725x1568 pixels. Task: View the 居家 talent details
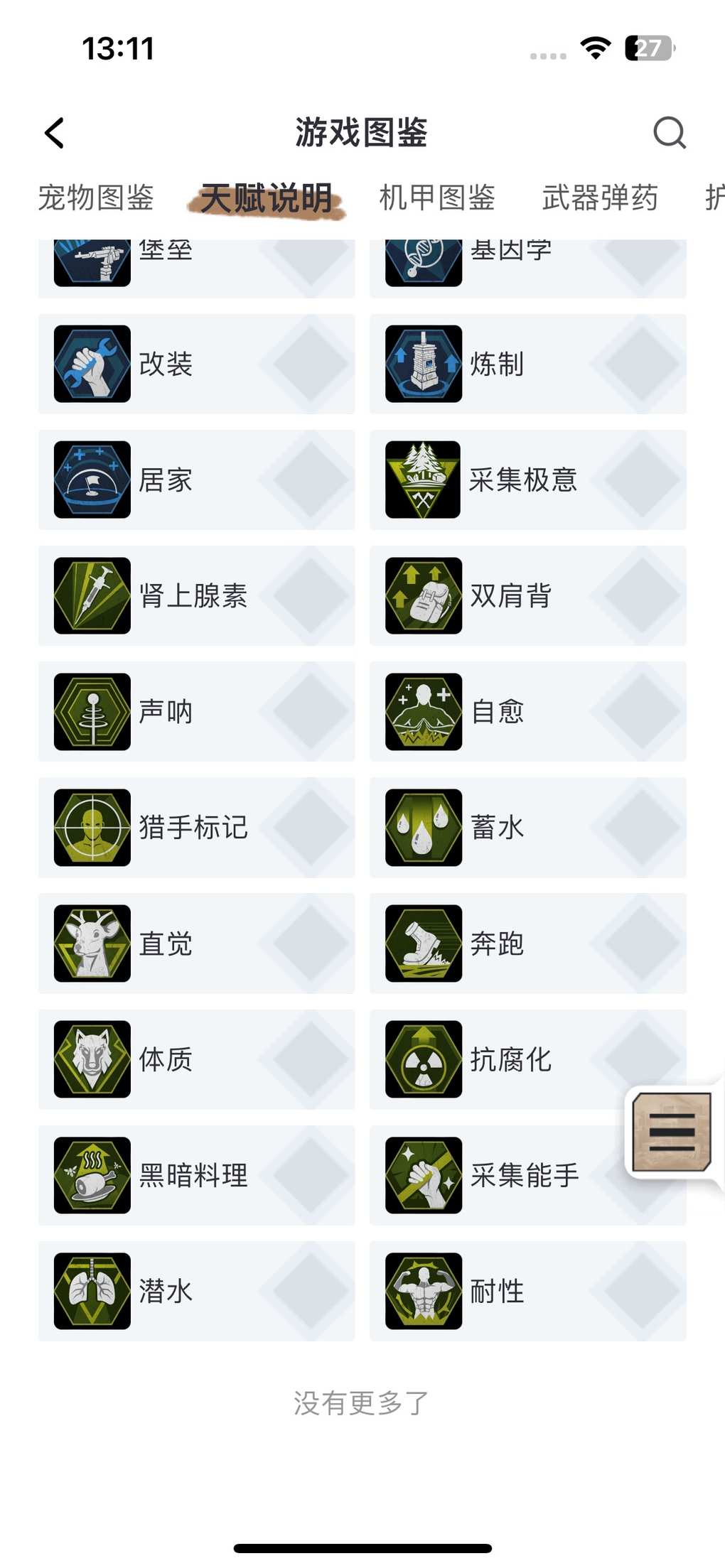(x=196, y=480)
